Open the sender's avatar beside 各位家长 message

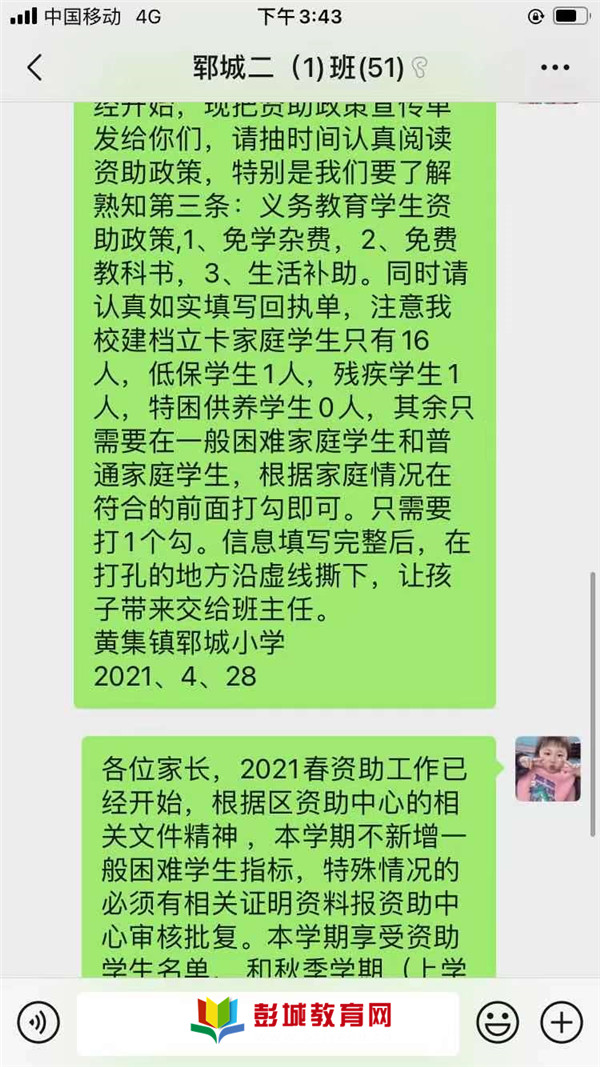(547, 769)
